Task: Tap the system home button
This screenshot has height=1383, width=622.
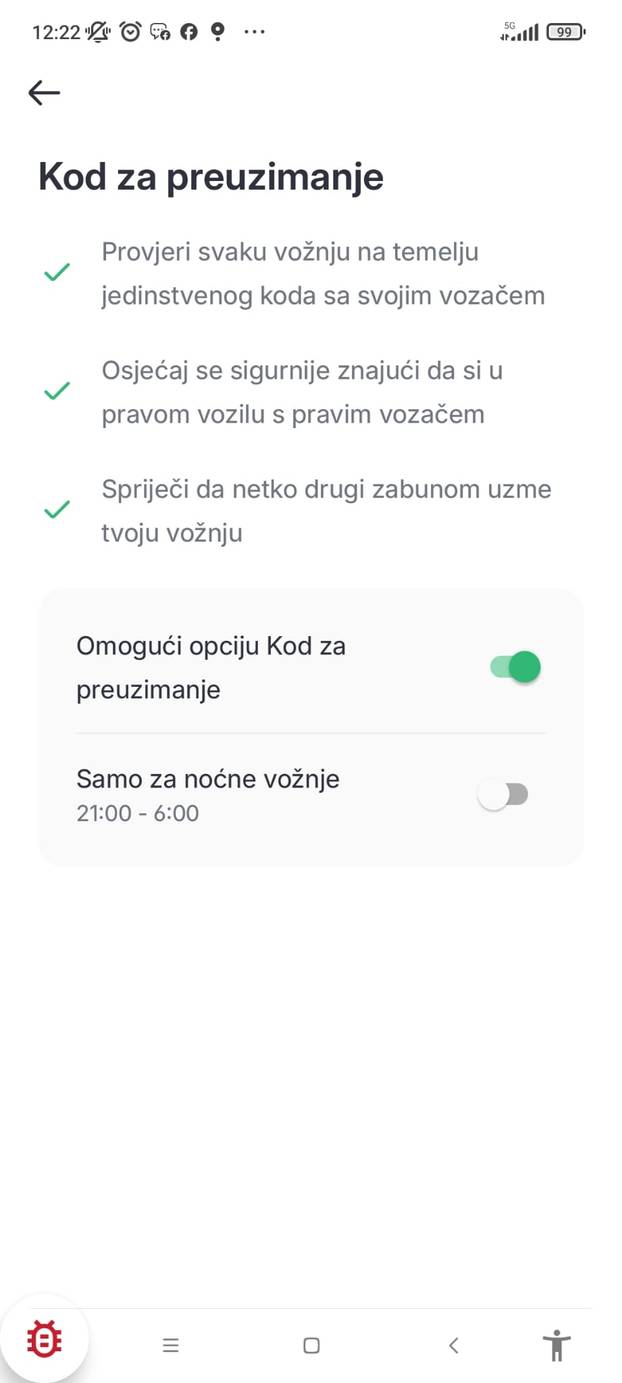Action: (311, 1346)
